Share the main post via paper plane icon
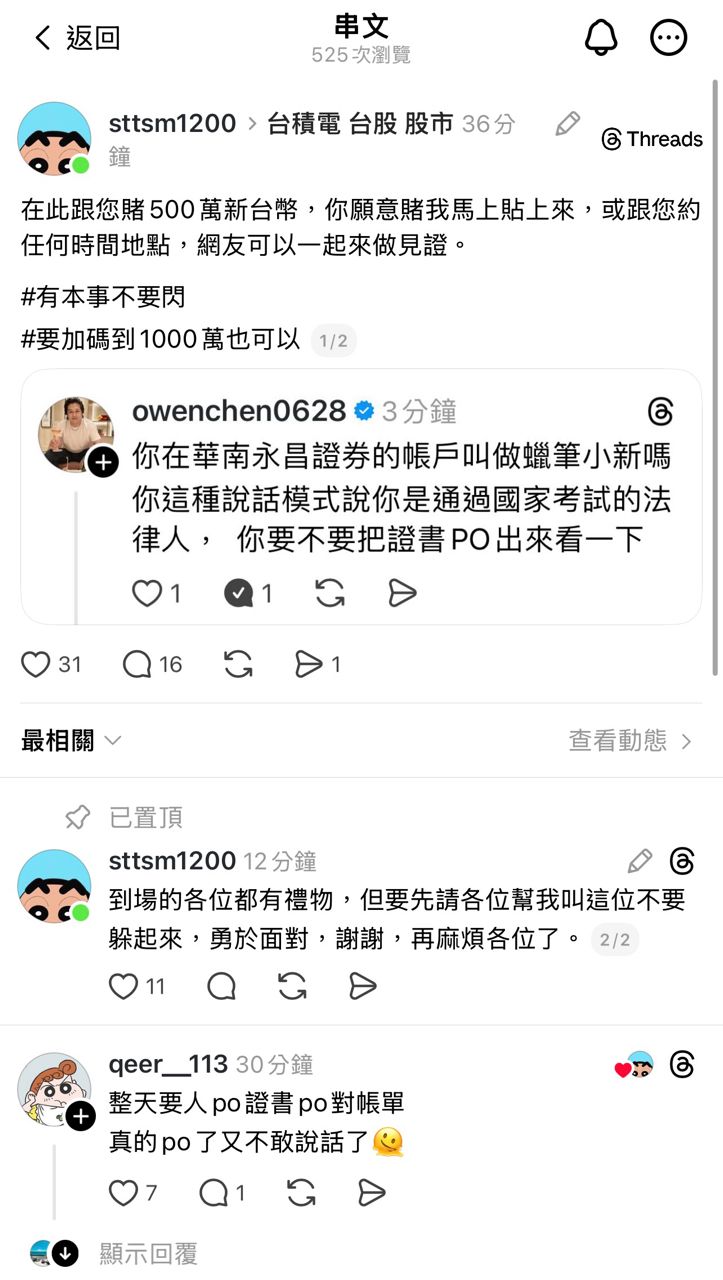 308,664
